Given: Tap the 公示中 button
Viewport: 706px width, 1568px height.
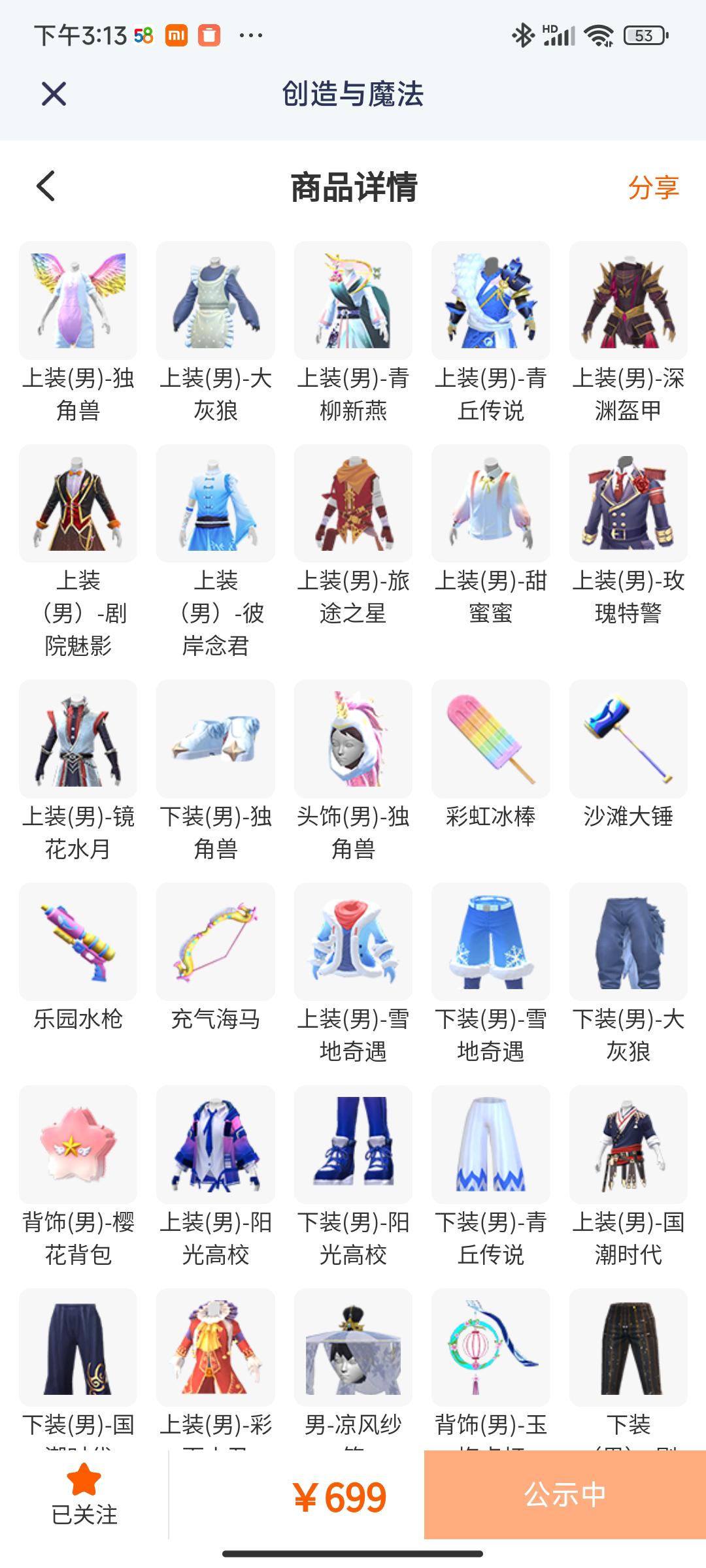Looking at the screenshot, I should click(x=565, y=1495).
